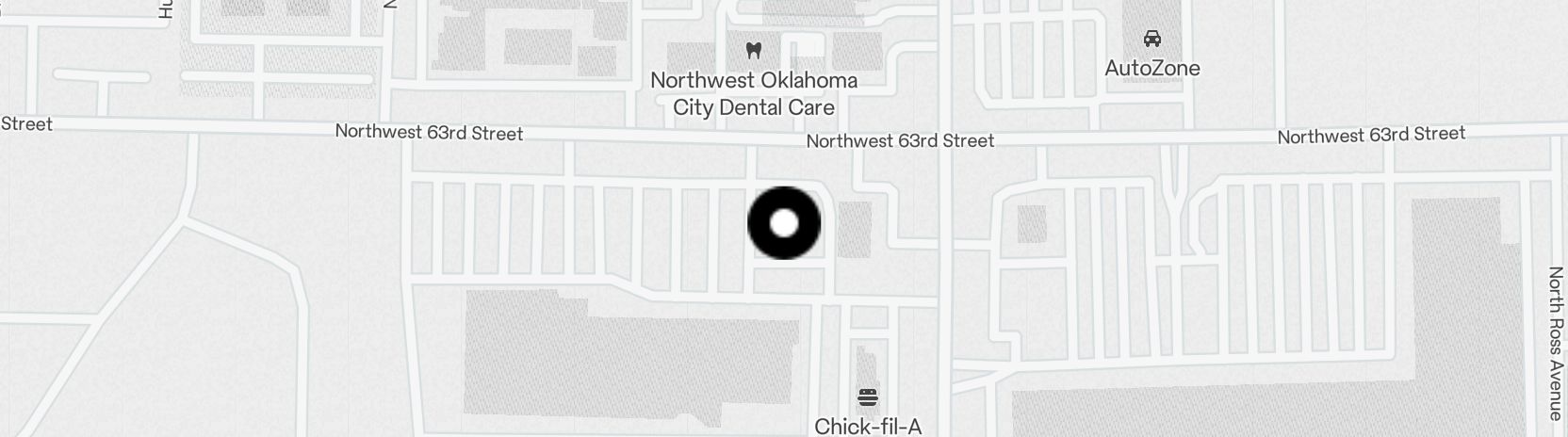Open Northwest Oklahoma City Dental Care marker
Image resolution: width=1568 pixels, height=437 pixels.
point(753,50)
